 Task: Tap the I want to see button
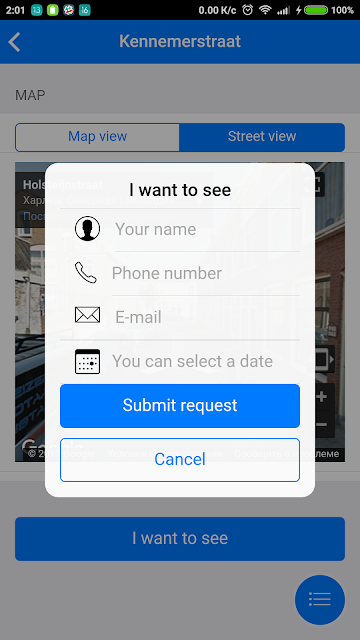180,539
